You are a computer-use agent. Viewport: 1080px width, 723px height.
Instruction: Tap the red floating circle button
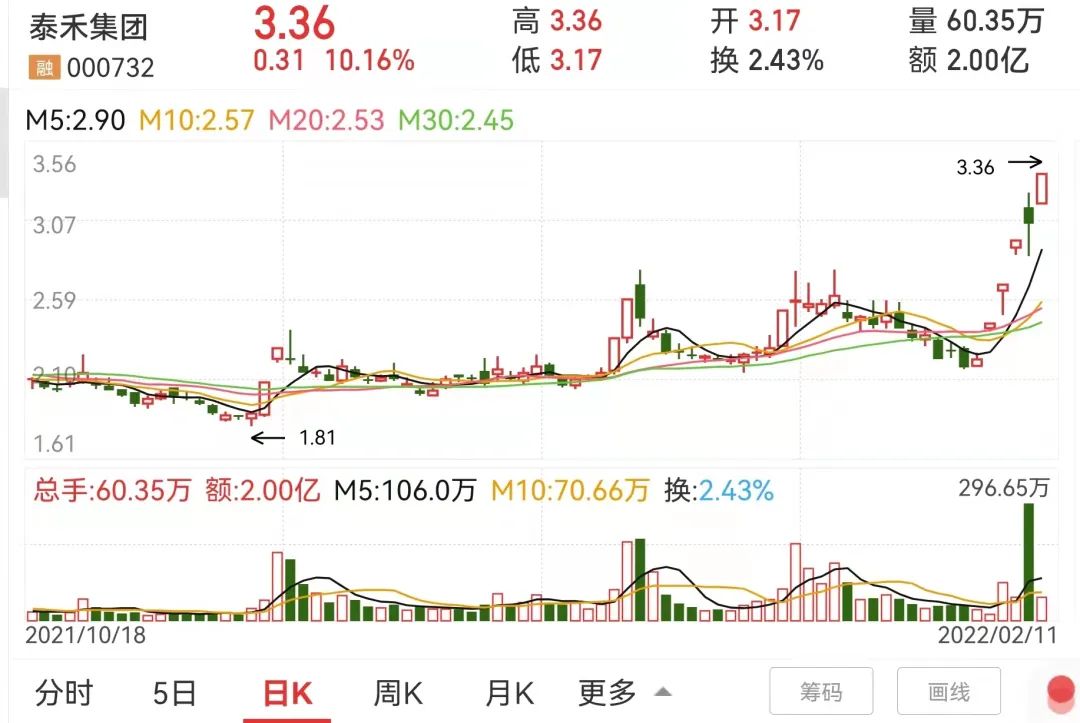click(x=1060, y=691)
